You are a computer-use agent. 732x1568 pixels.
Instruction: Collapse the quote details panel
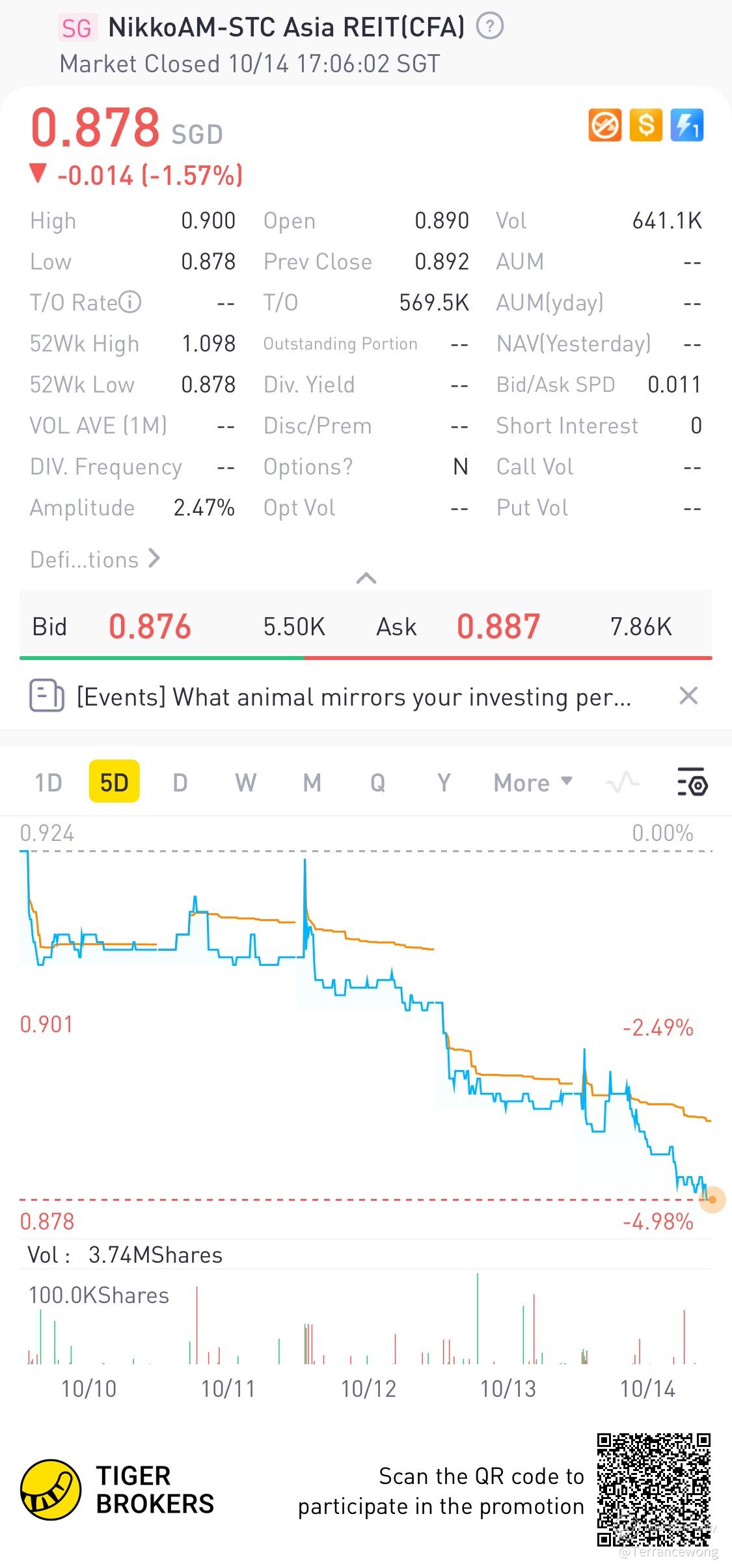(x=366, y=578)
